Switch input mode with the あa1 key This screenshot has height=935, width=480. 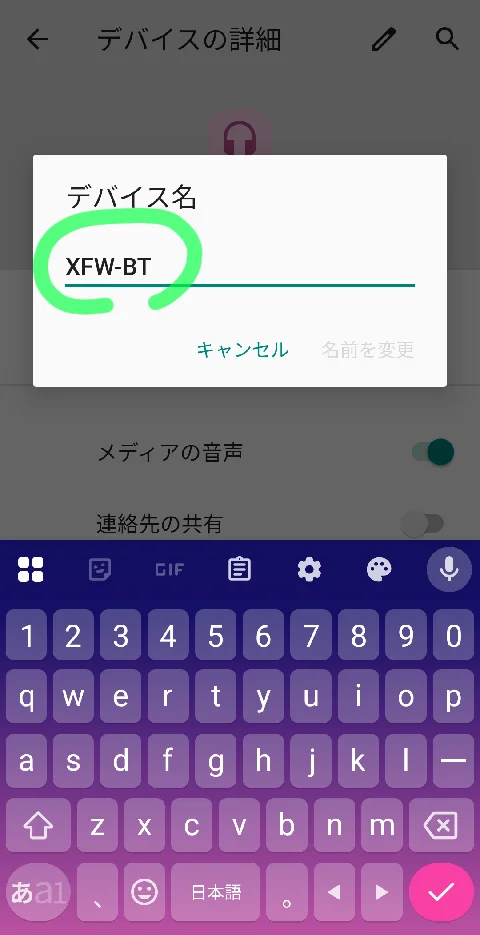tap(39, 892)
